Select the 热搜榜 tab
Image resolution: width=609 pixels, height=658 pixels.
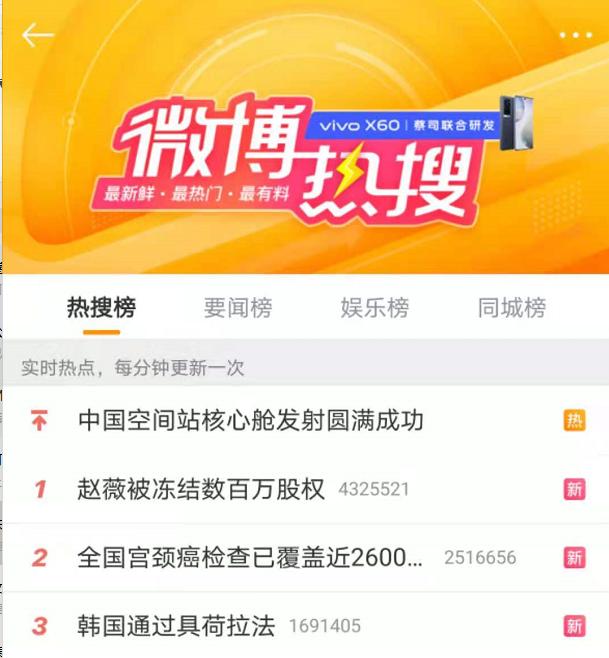coord(101,308)
